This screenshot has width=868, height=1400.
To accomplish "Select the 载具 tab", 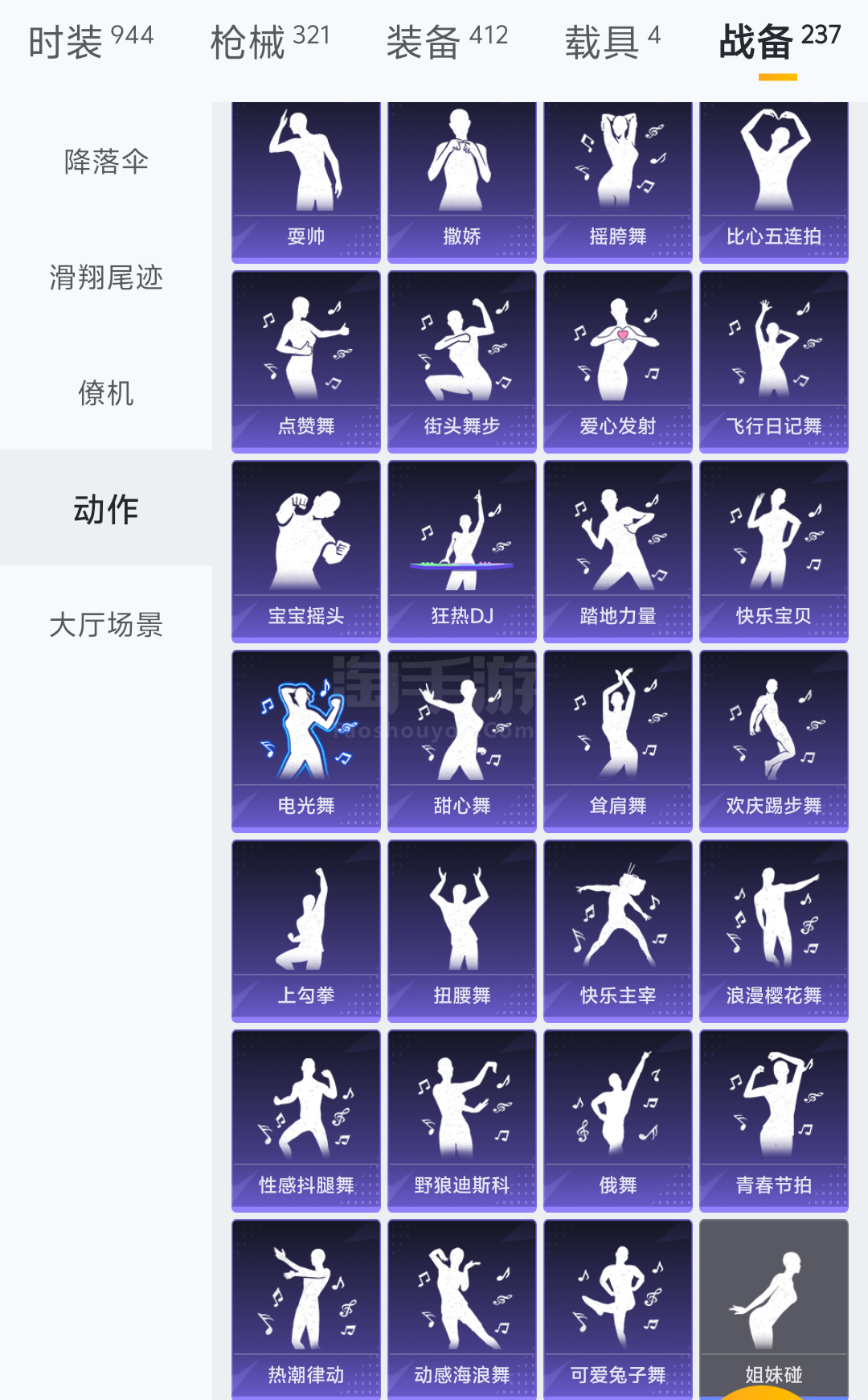I will coord(612,41).
